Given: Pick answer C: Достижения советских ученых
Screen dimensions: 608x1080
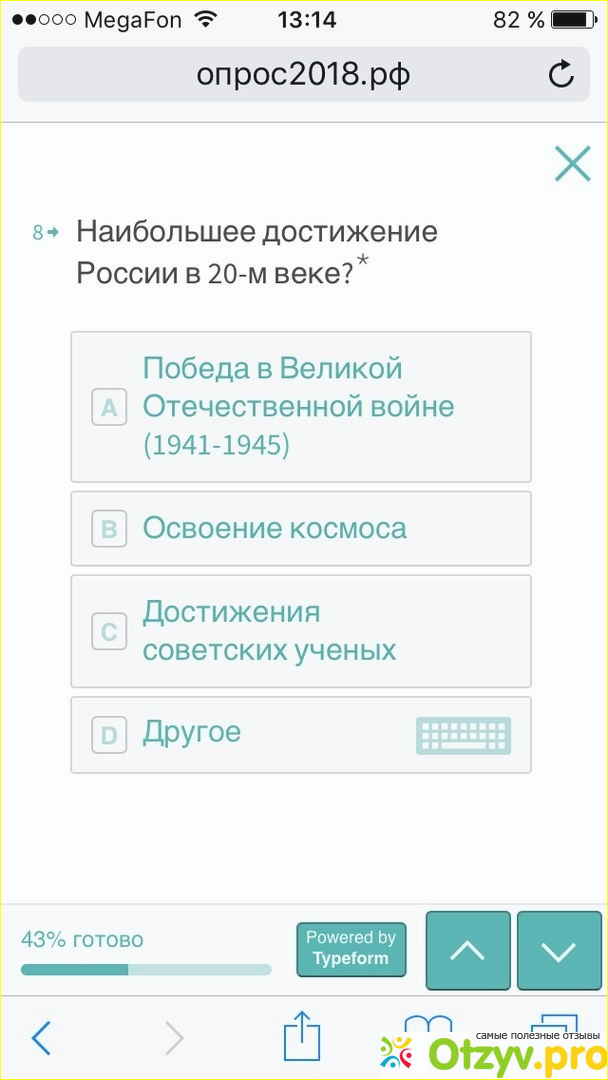Looking at the screenshot, I should (x=300, y=631).
